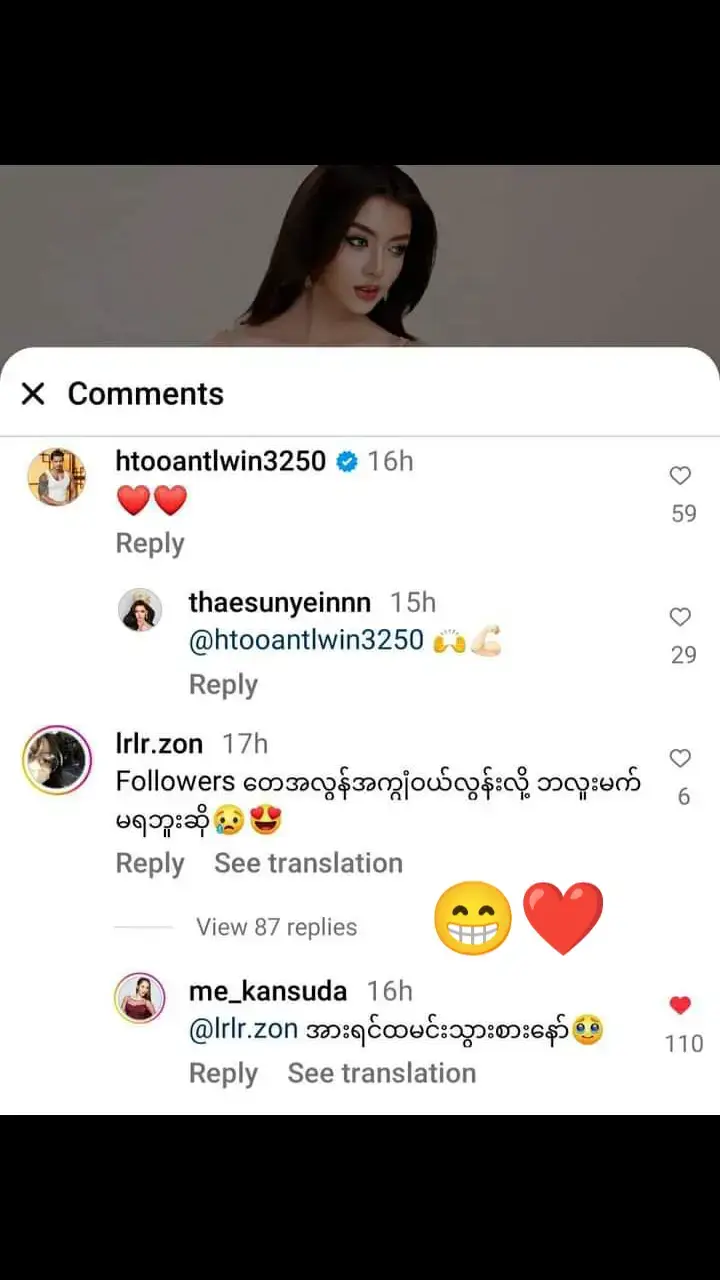This screenshot has height=1280, width=720.
Task: Unlike me_kansuda's reply
Action: pos(681,1006)
